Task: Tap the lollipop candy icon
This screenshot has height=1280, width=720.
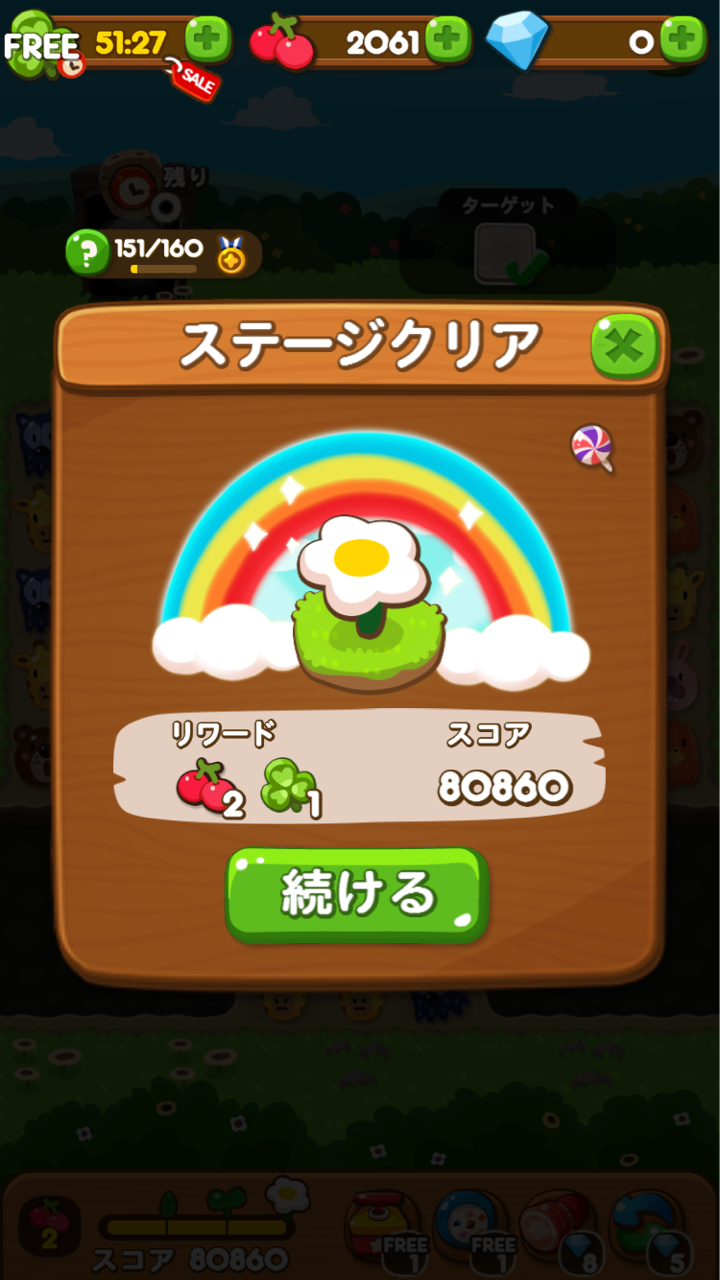Action: tap(592, 446)
